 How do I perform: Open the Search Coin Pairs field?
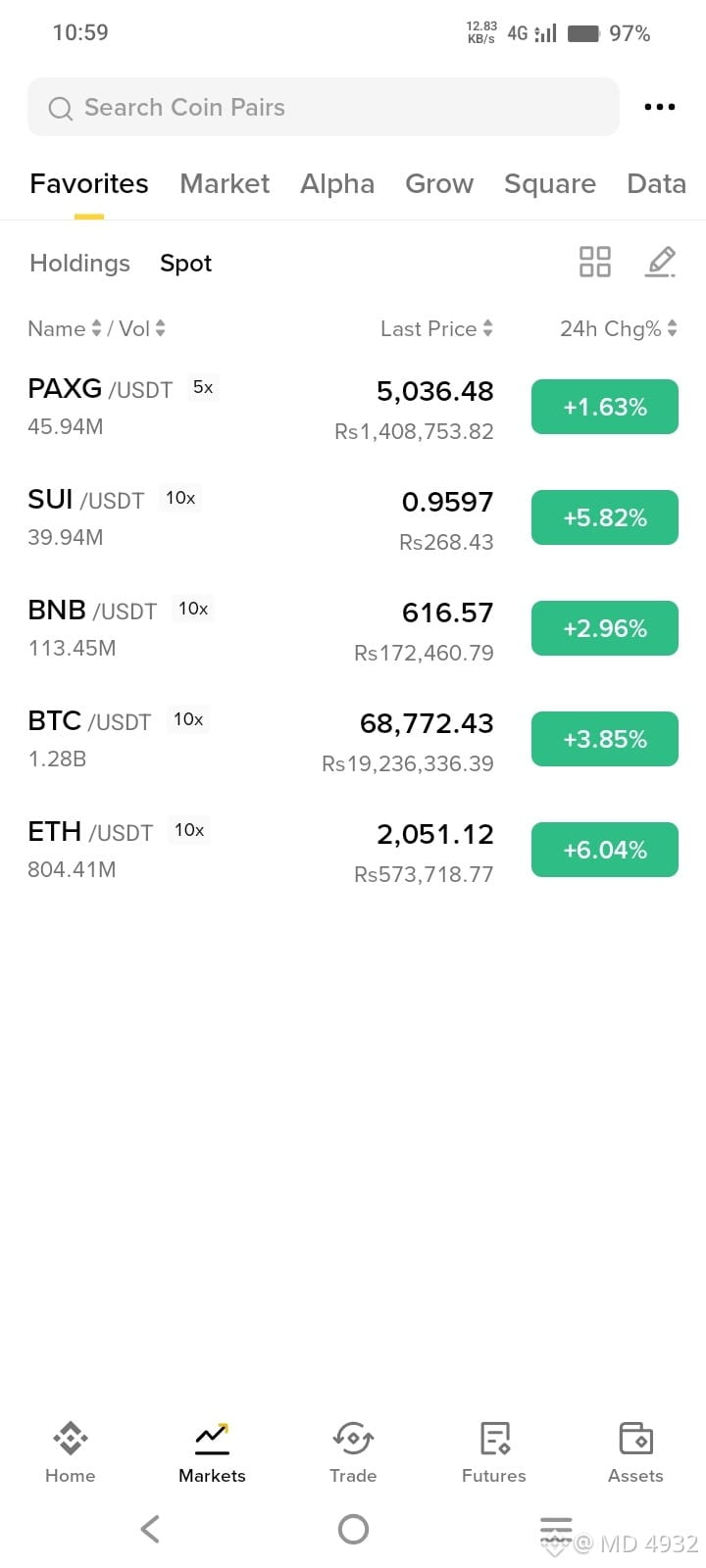(324, 107)
